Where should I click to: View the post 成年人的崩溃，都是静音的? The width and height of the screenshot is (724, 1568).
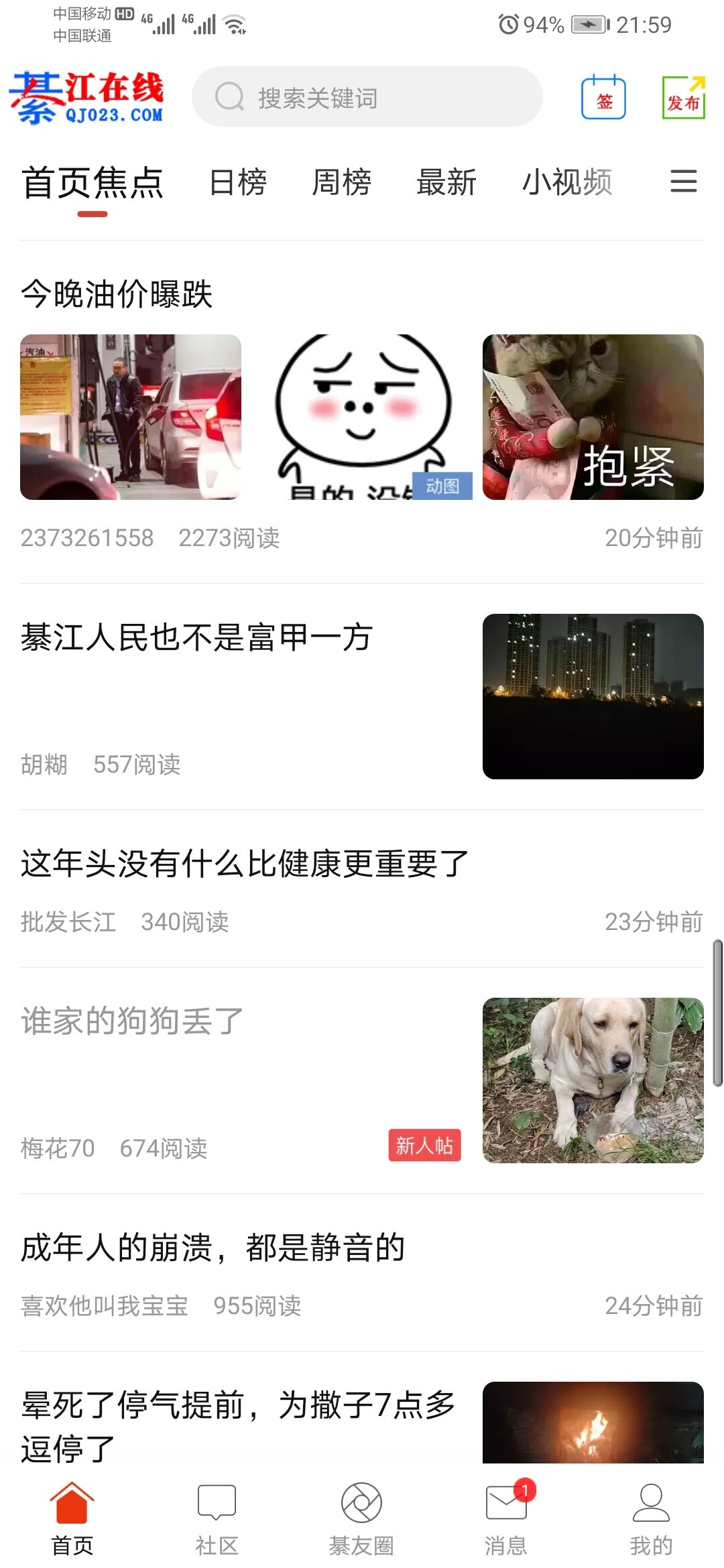point(213,1248)
